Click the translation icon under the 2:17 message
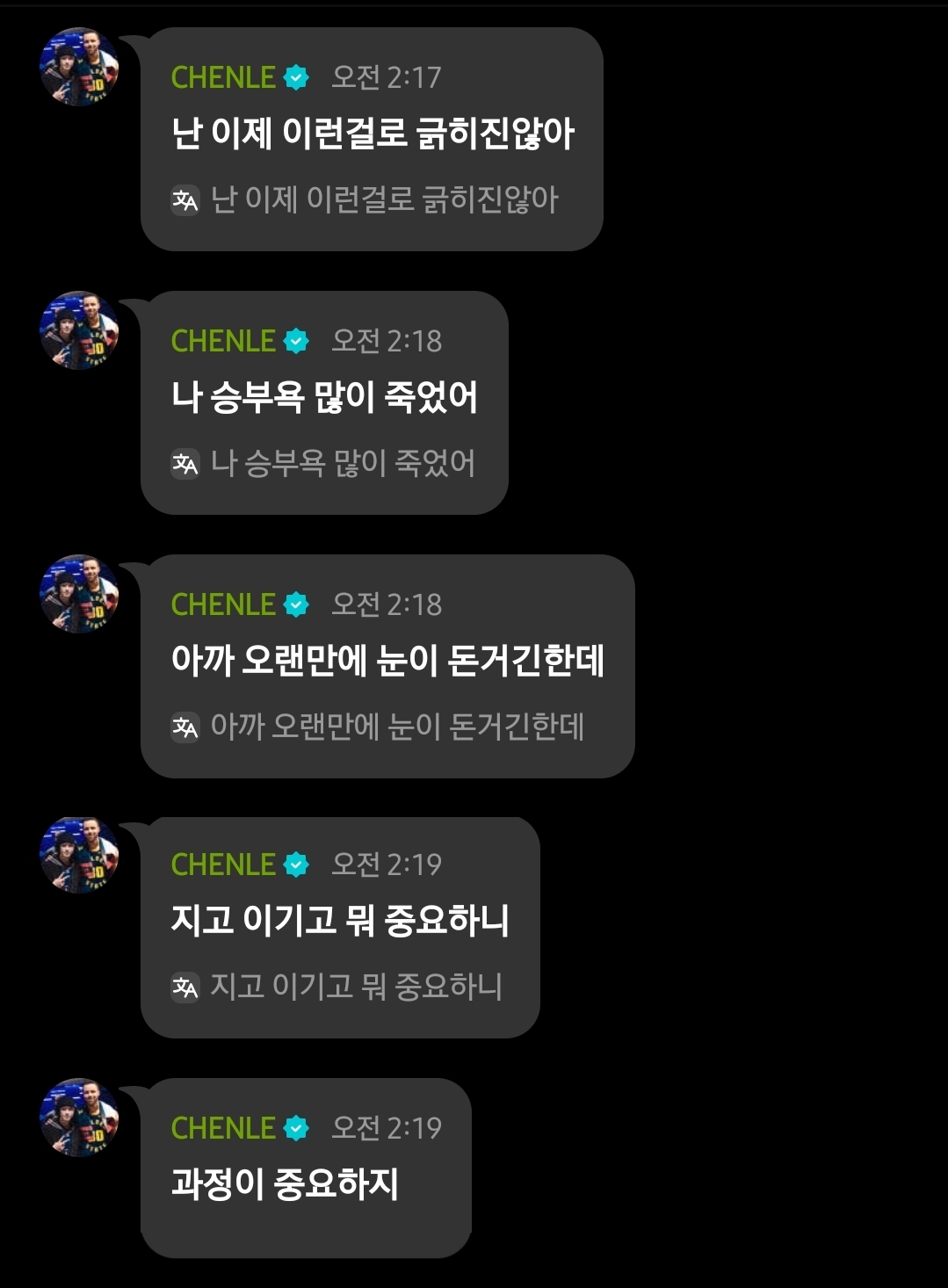 (x=185, y=199)
